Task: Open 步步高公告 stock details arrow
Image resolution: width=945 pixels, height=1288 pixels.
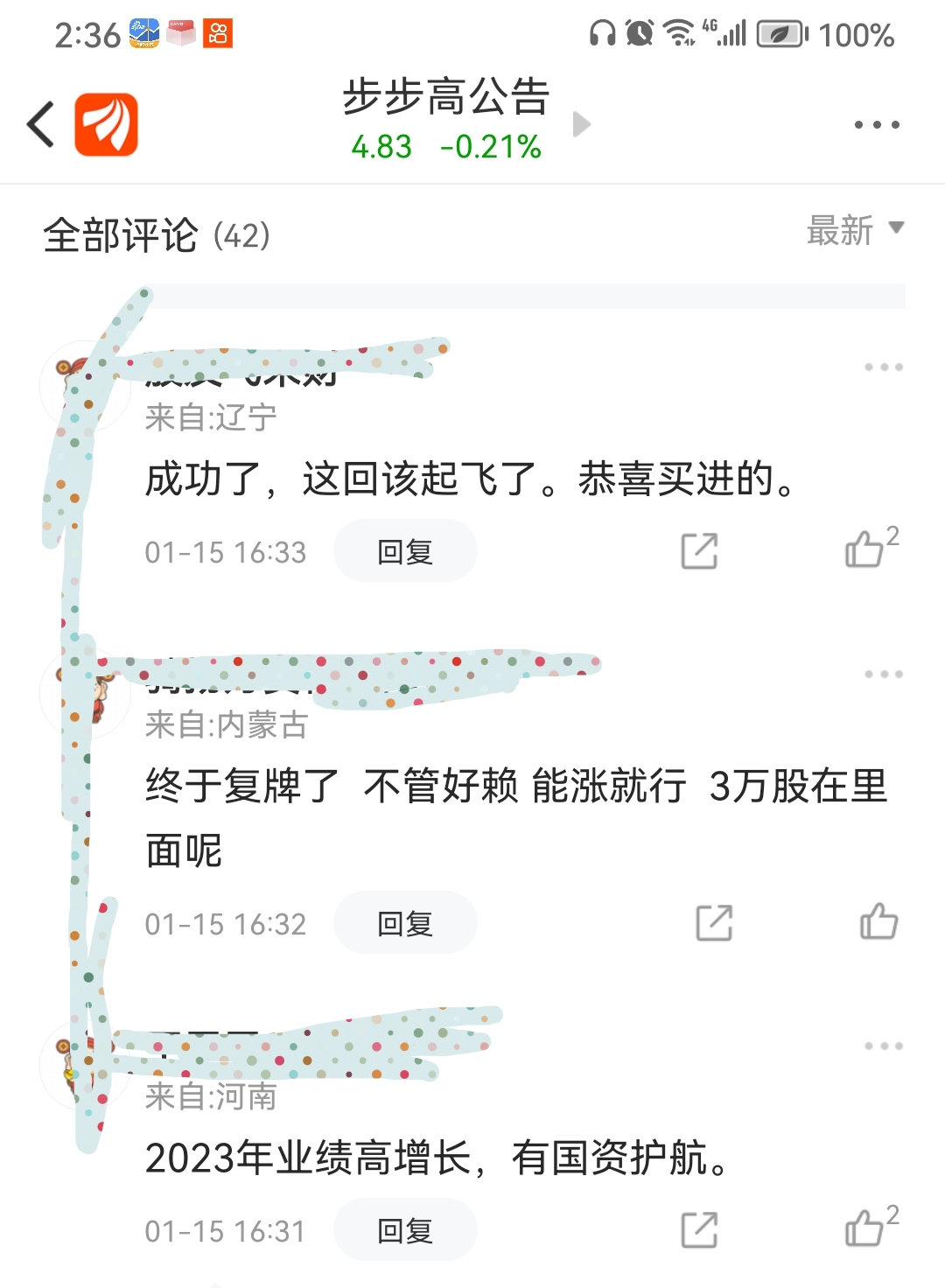Action: [x=582, y=124]
